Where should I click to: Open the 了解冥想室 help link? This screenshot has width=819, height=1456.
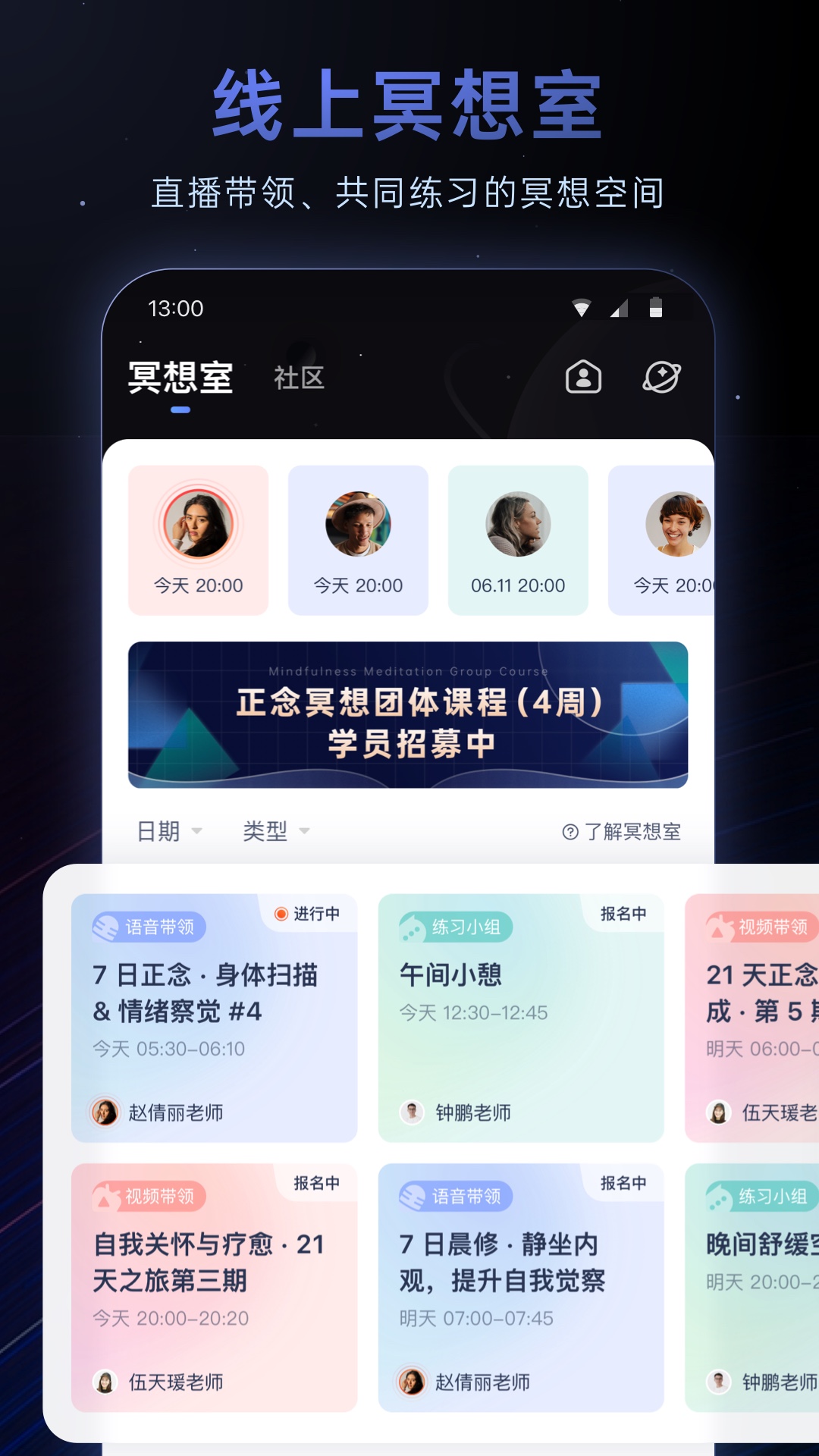(632, 832)
